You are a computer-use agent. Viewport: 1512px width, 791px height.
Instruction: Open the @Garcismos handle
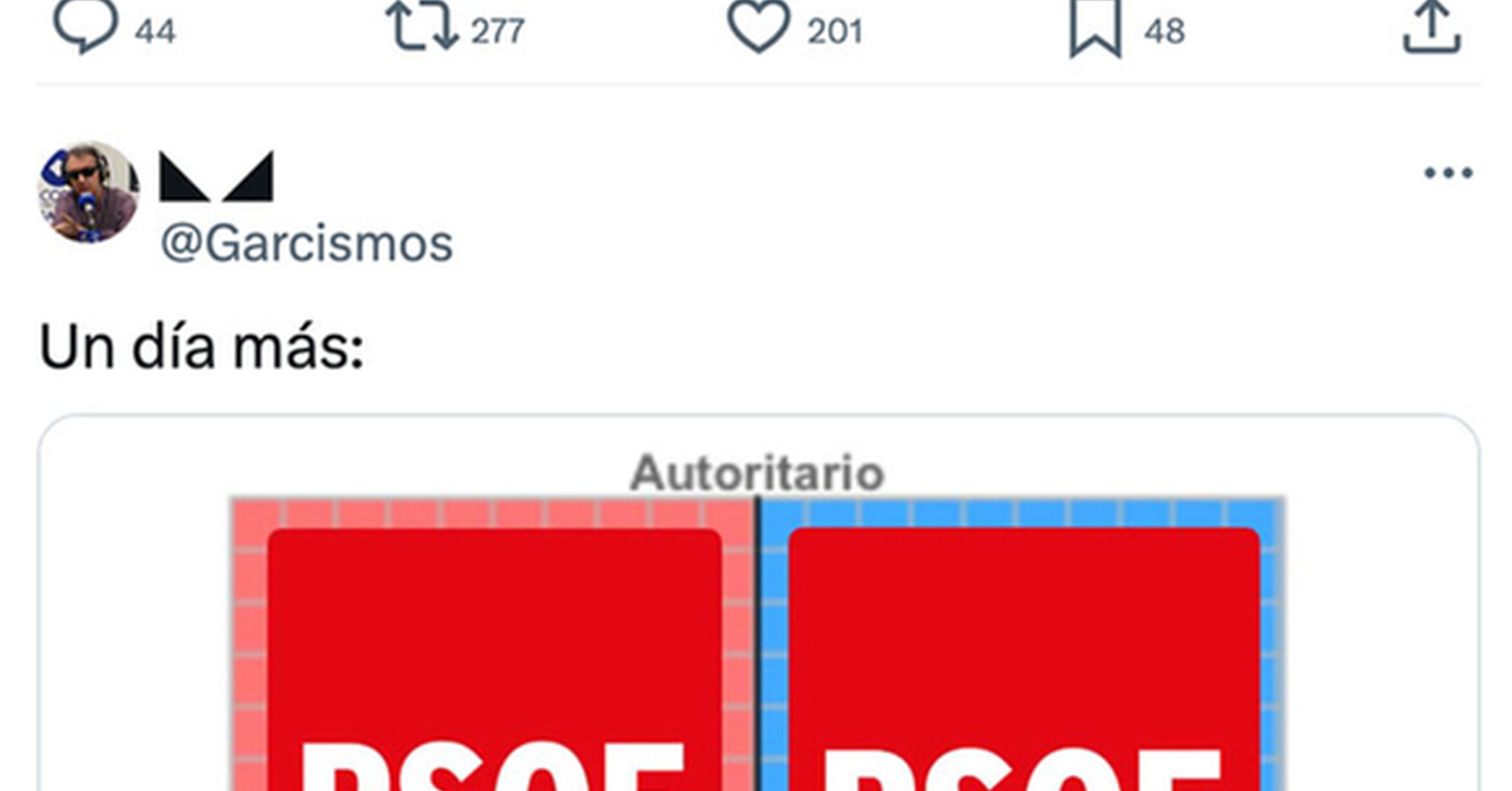coord(307,244)
